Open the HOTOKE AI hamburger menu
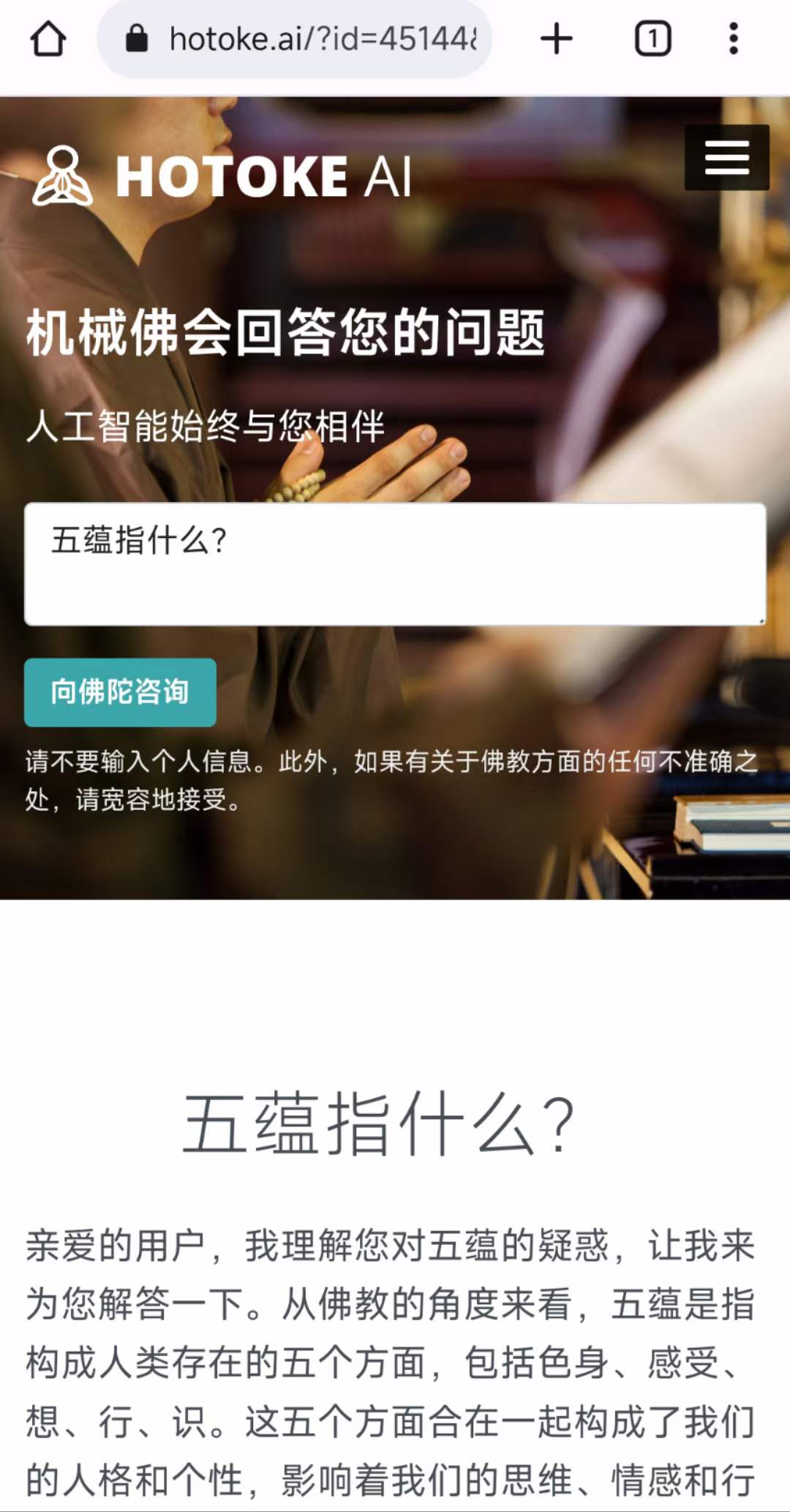This screenshot has height=1512, width=790. point(726,157)
